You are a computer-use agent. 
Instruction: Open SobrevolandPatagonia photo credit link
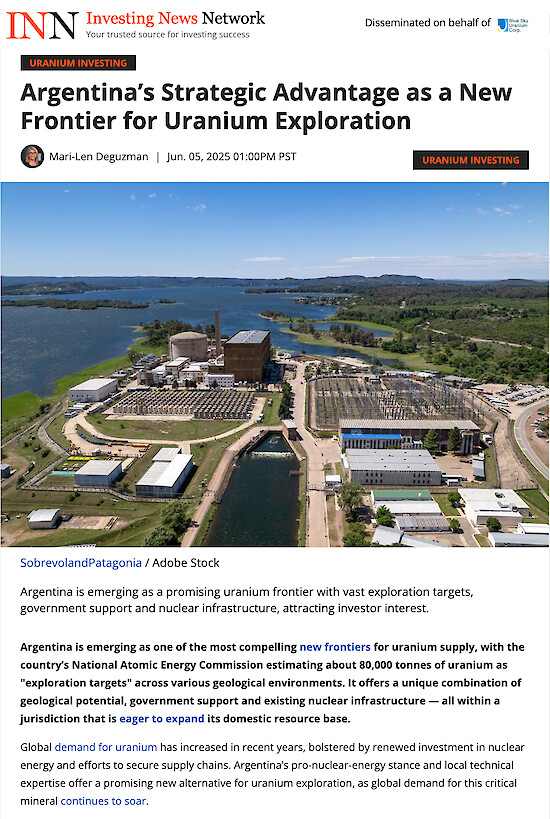click(x=81, y=563)
